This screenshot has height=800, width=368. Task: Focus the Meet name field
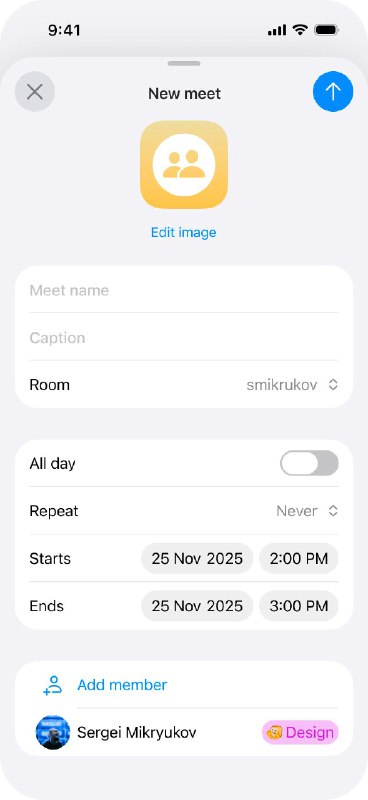(x=184, y=290)
